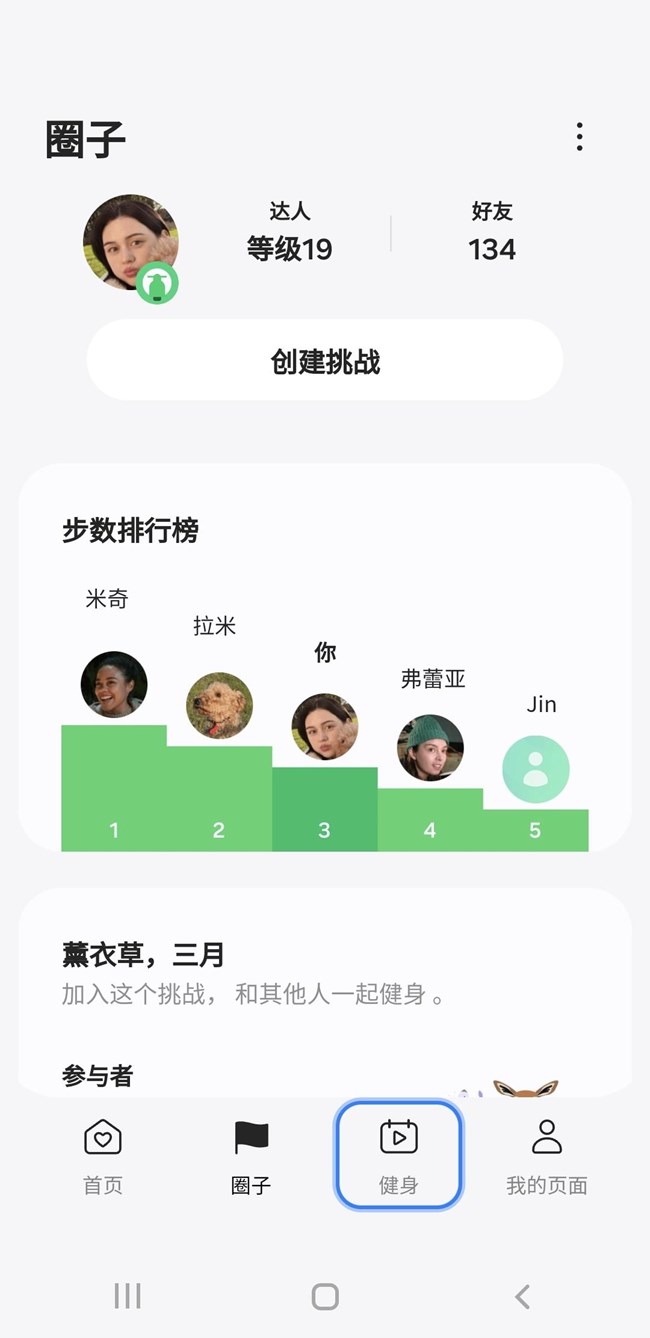The height and width of the screenshot is (1338, 650).
Task: Go back with the system back button
Action: coord(522,1297)
